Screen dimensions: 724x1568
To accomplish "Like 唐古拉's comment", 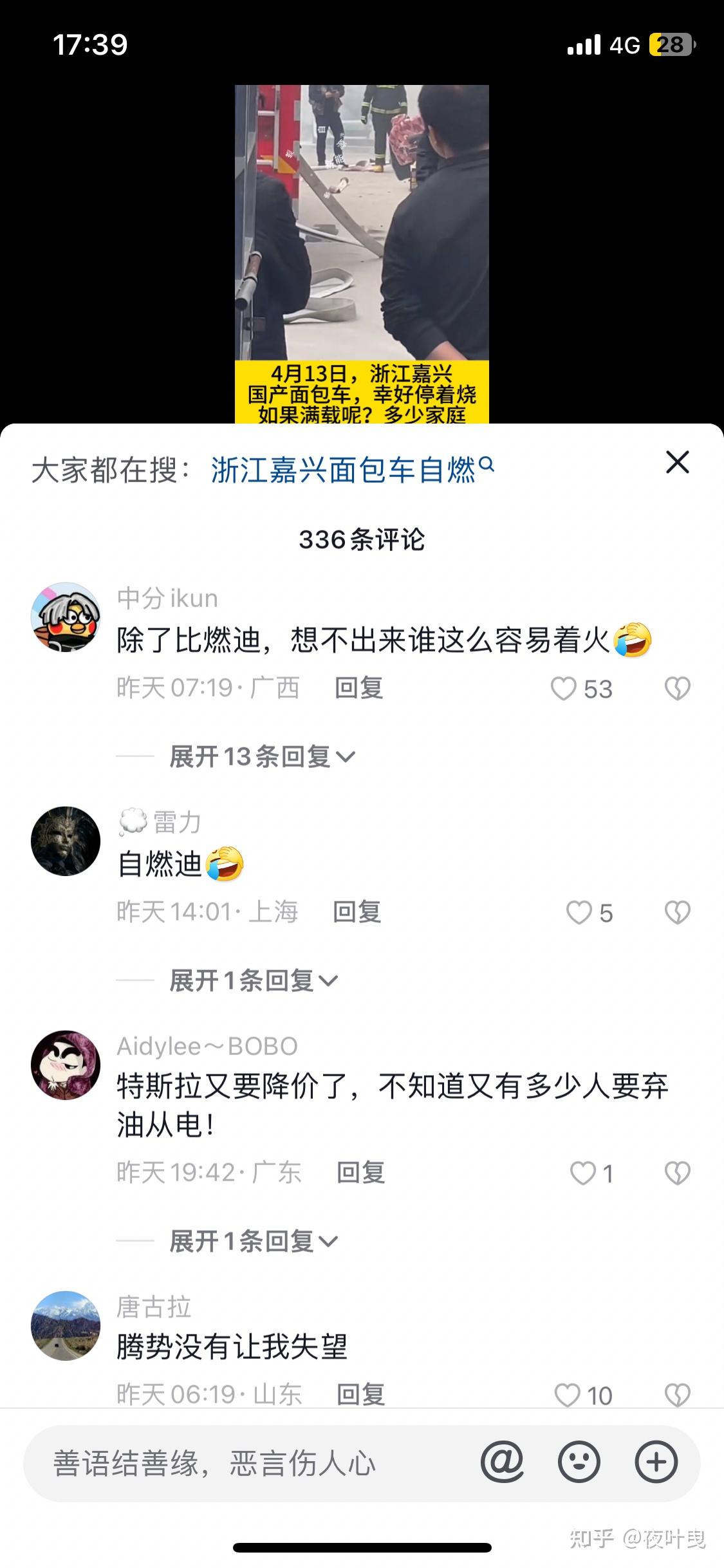I will pos(568,1395).
